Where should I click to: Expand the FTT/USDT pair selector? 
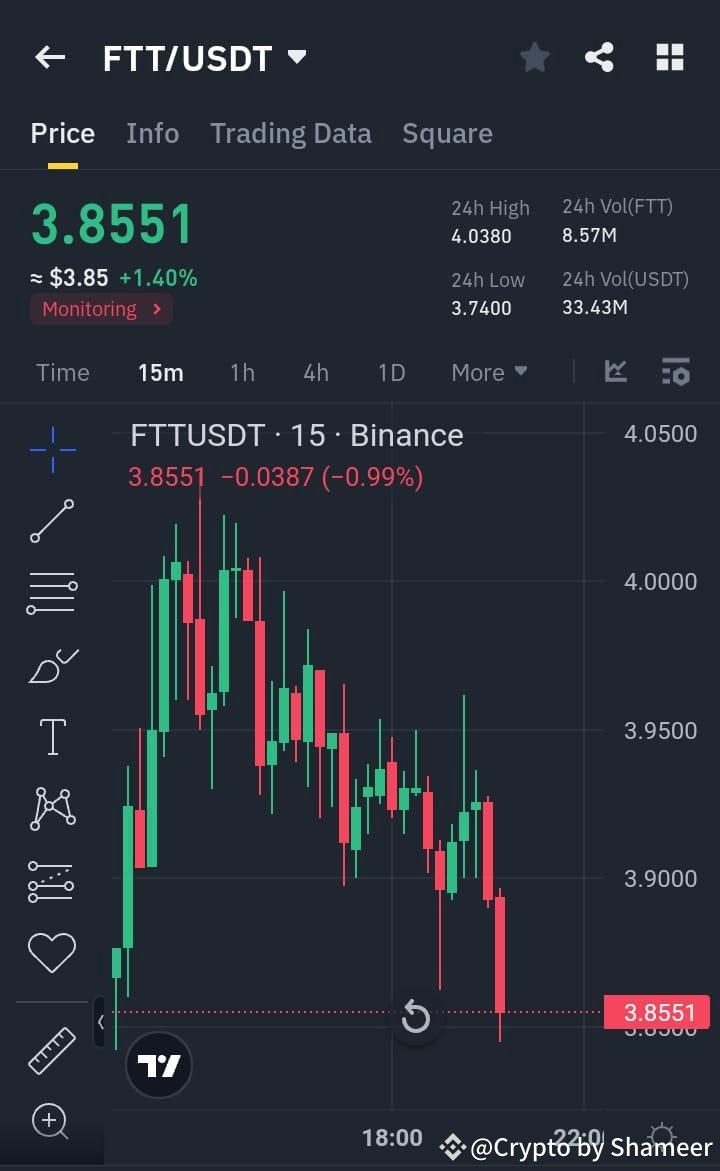[296, 57]
